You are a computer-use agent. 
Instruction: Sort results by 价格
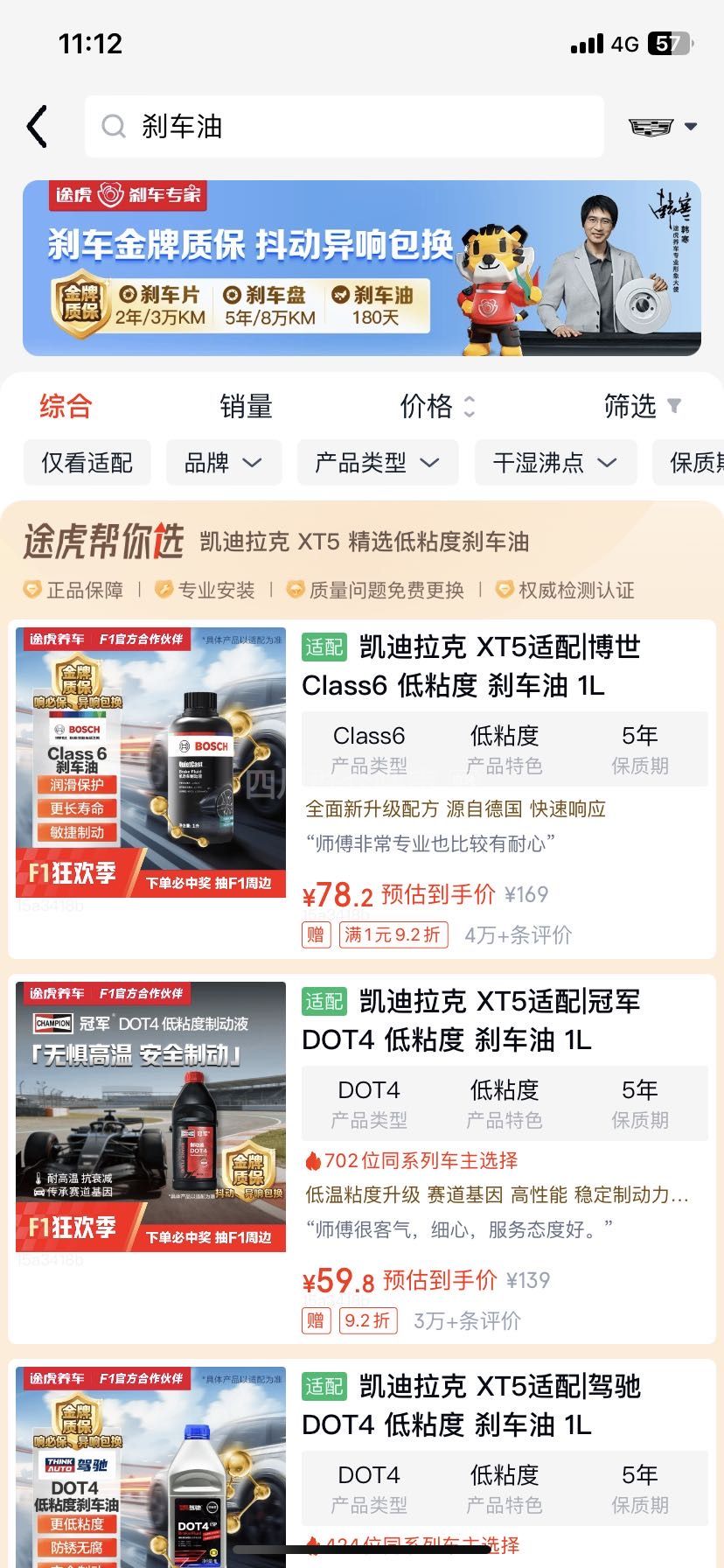(x=436, y=406)
